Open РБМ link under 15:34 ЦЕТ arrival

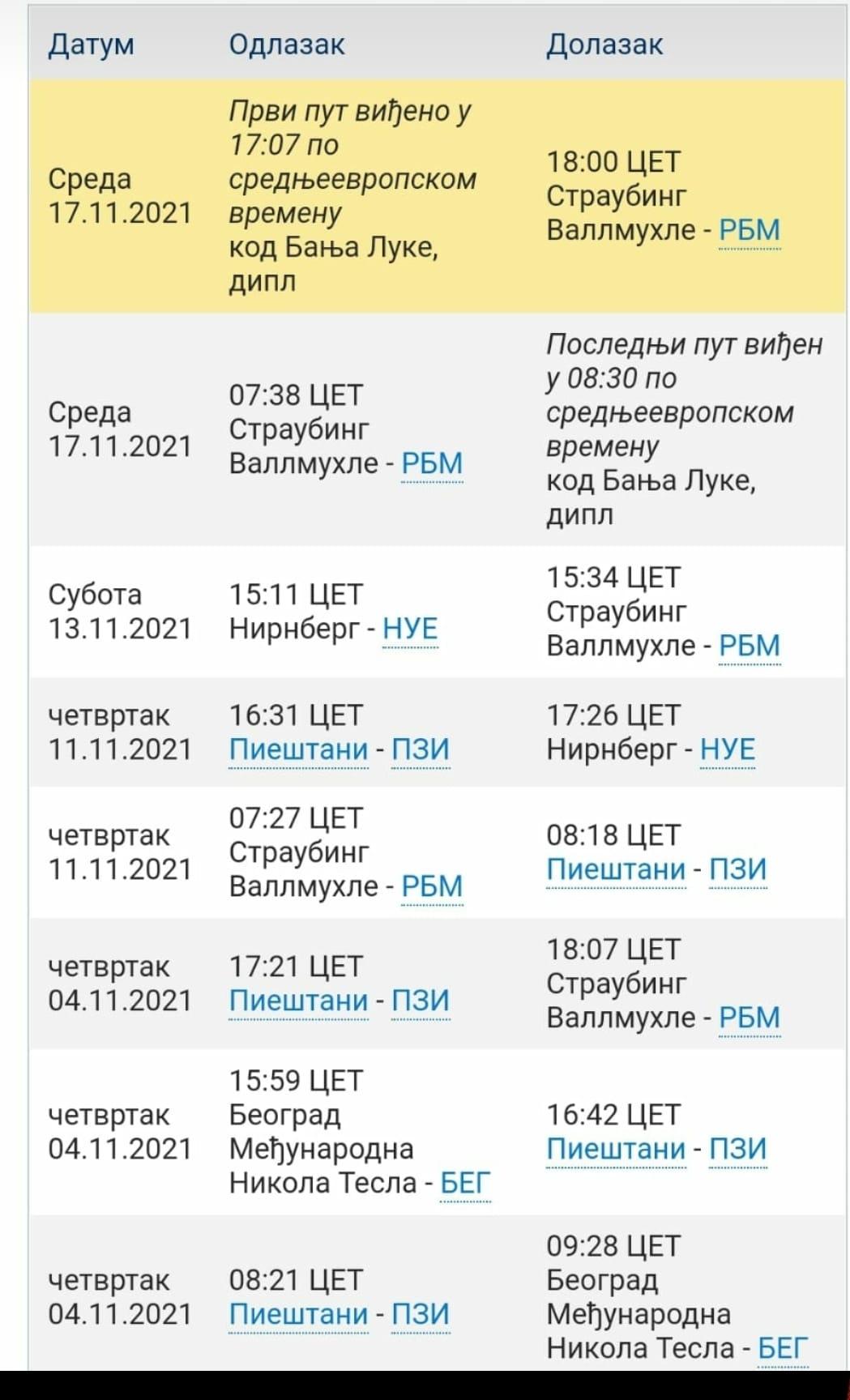(x=750, y=646)
